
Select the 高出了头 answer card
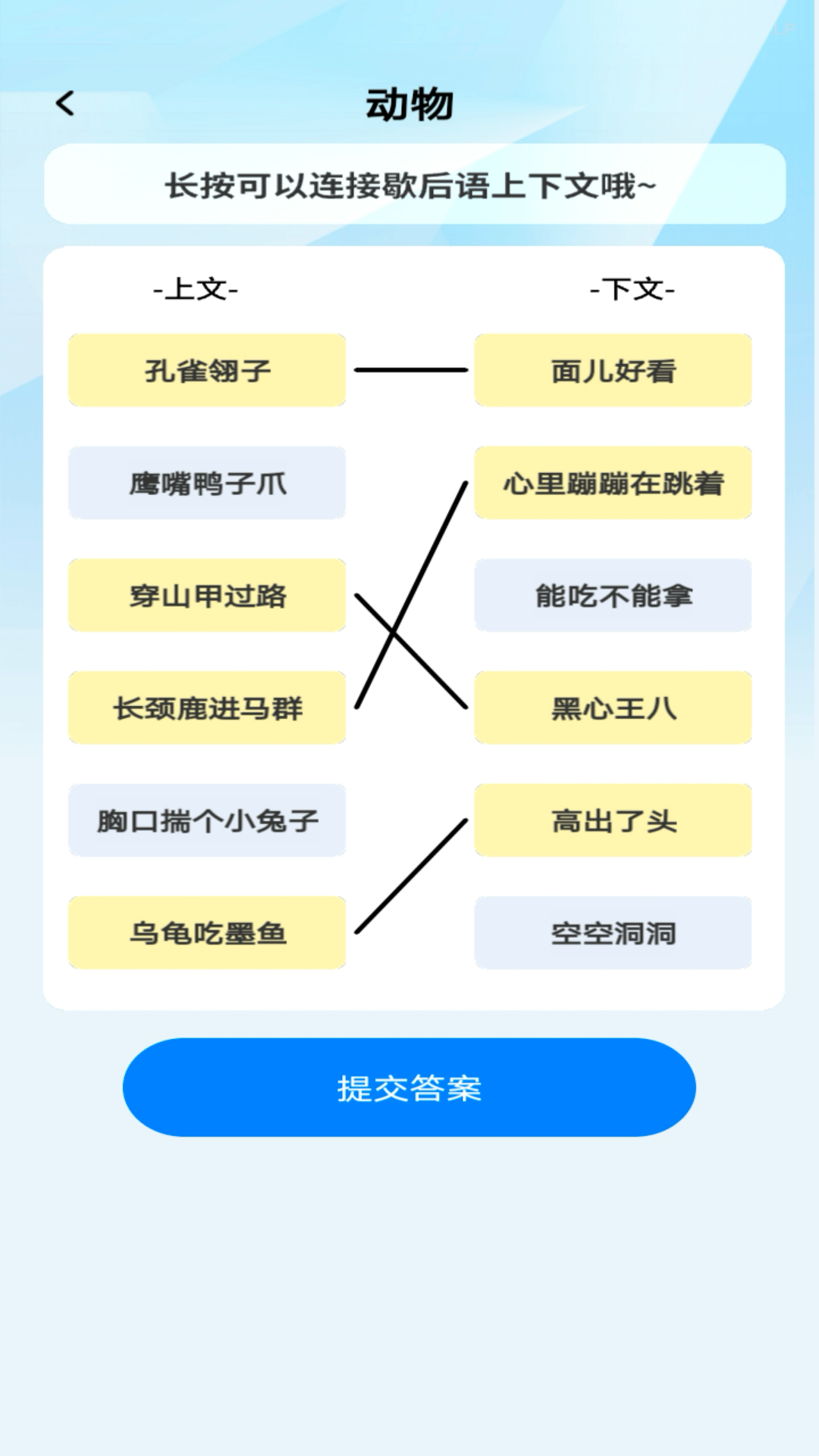pyautogui.click(x=611, y=820)
